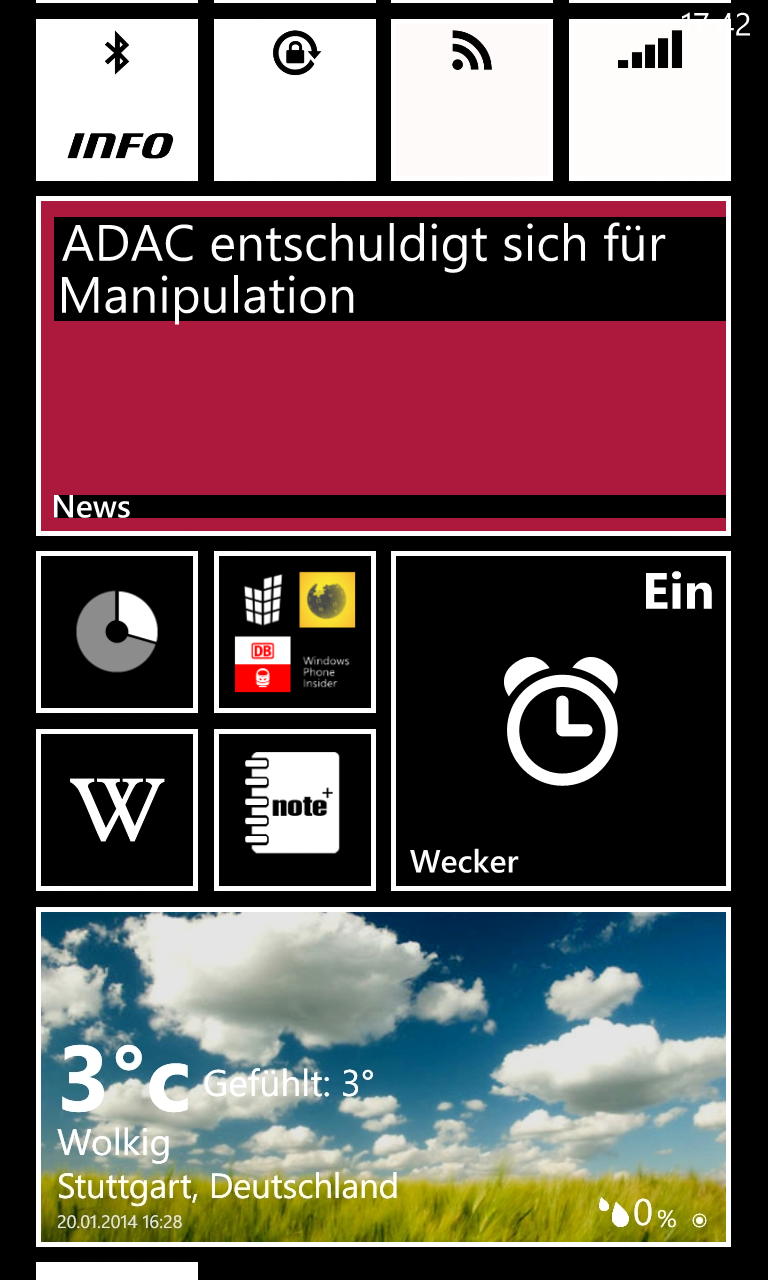The width and height of the screenshot is (768, 1280).
Task: Open the cellular signal tile
Action: (650, 100)
